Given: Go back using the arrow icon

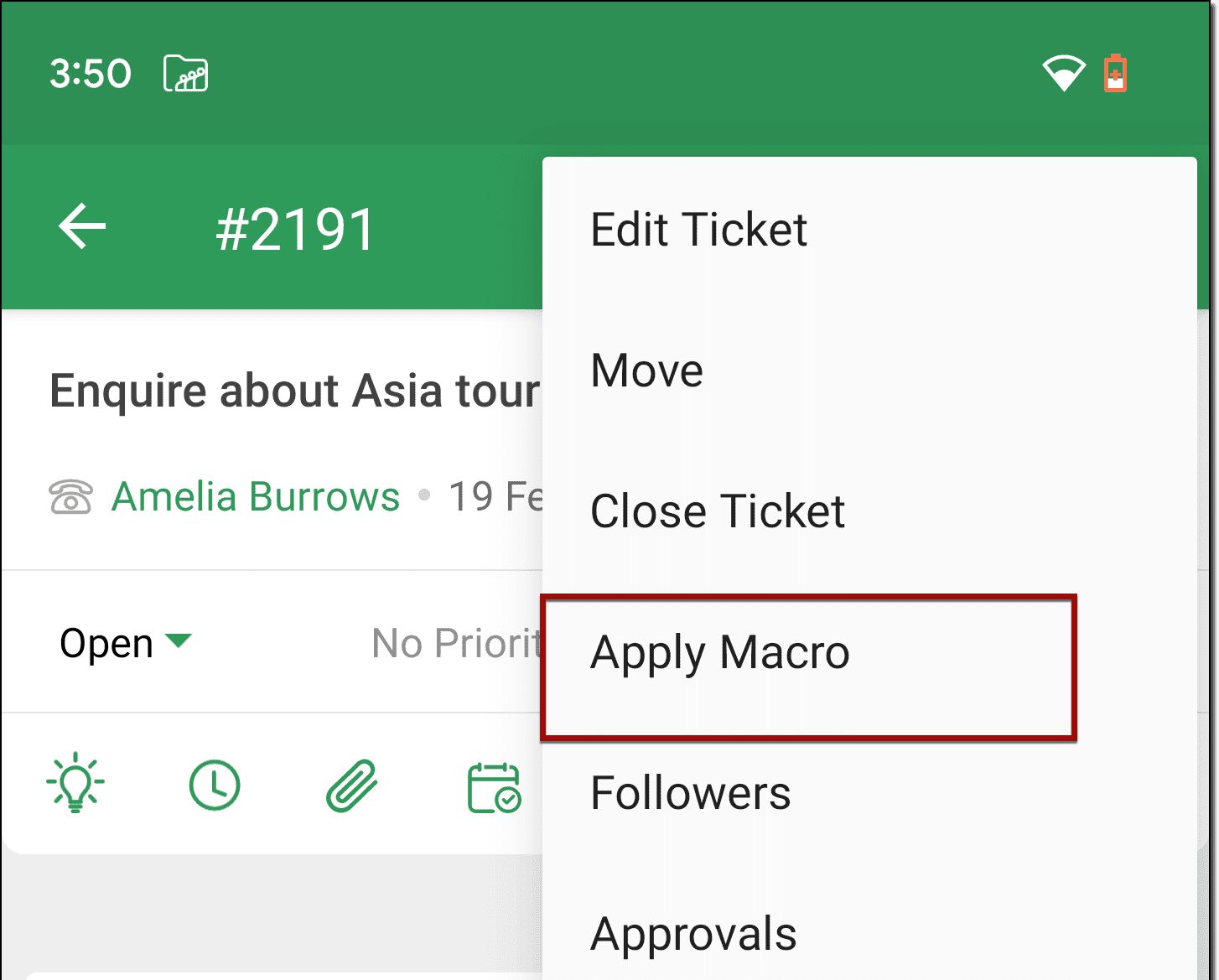Looking at the screenshot, I should pos(82,226).
